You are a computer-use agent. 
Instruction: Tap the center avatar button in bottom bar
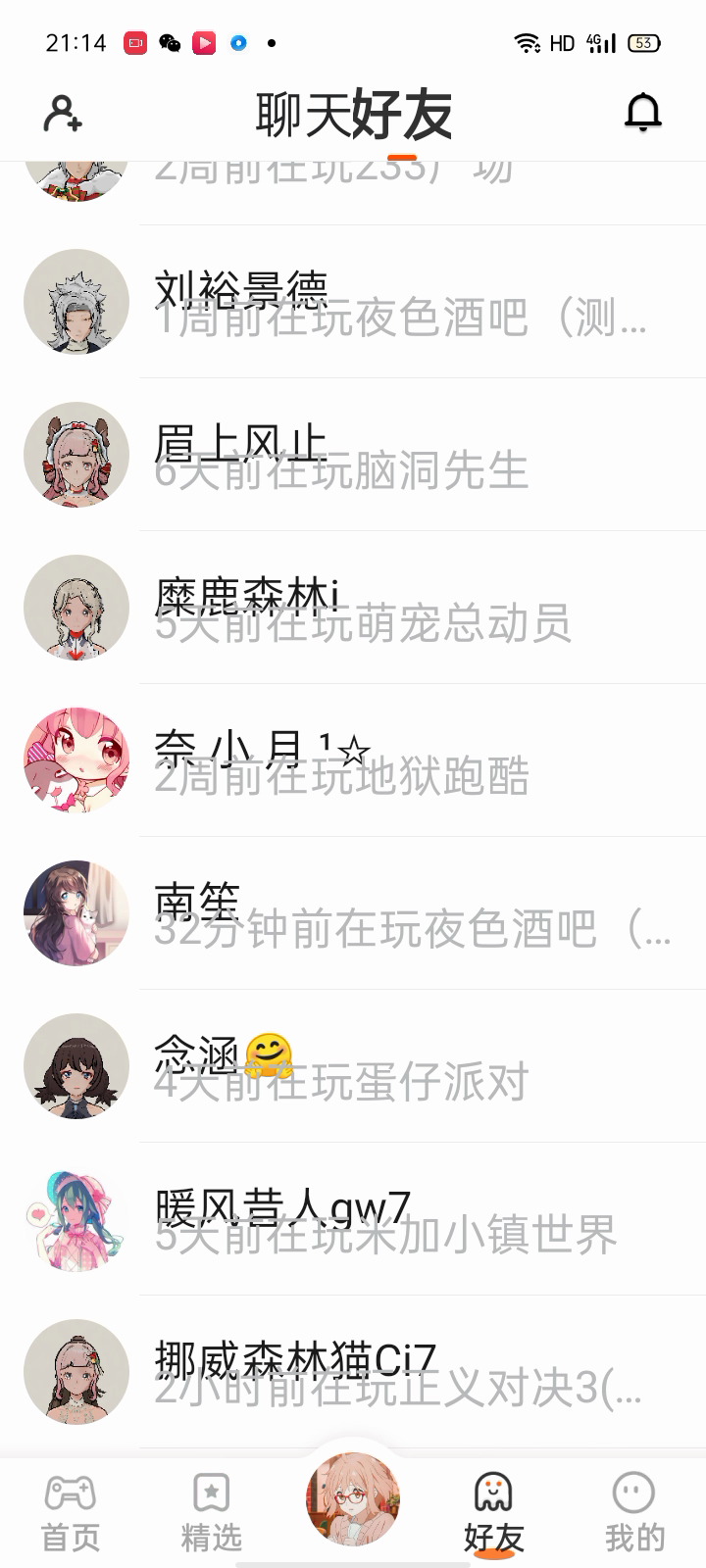pyautogui.click(x=353, y=1499)
